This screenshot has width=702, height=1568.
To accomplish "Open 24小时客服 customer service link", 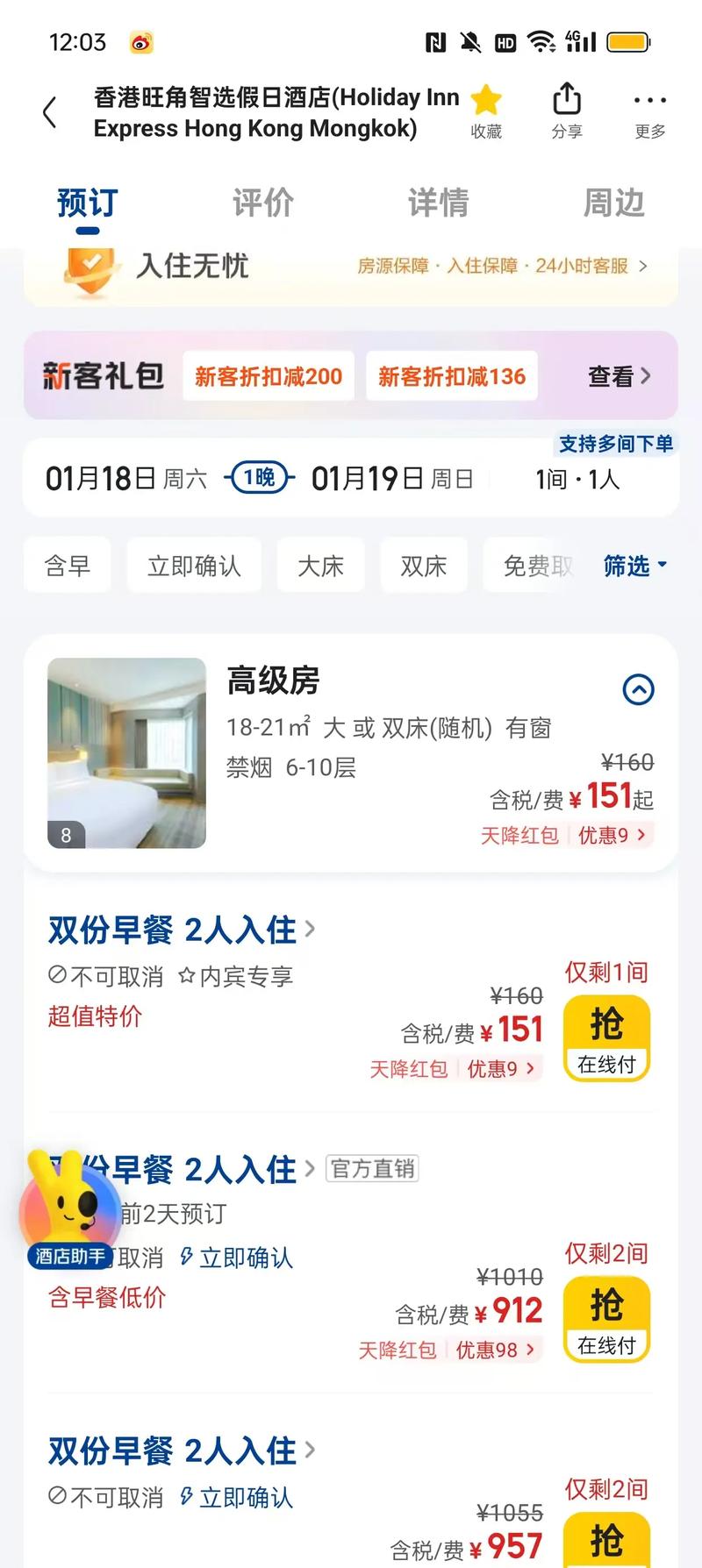I will pyautogui.click(x=579, y=266).
